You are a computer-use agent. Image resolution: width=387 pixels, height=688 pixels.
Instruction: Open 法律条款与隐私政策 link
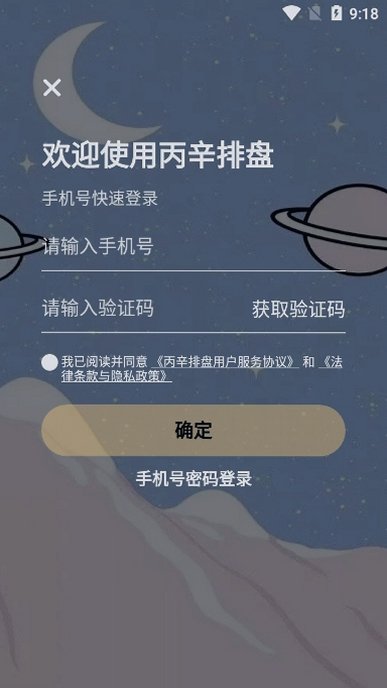(x=202, y=369)
